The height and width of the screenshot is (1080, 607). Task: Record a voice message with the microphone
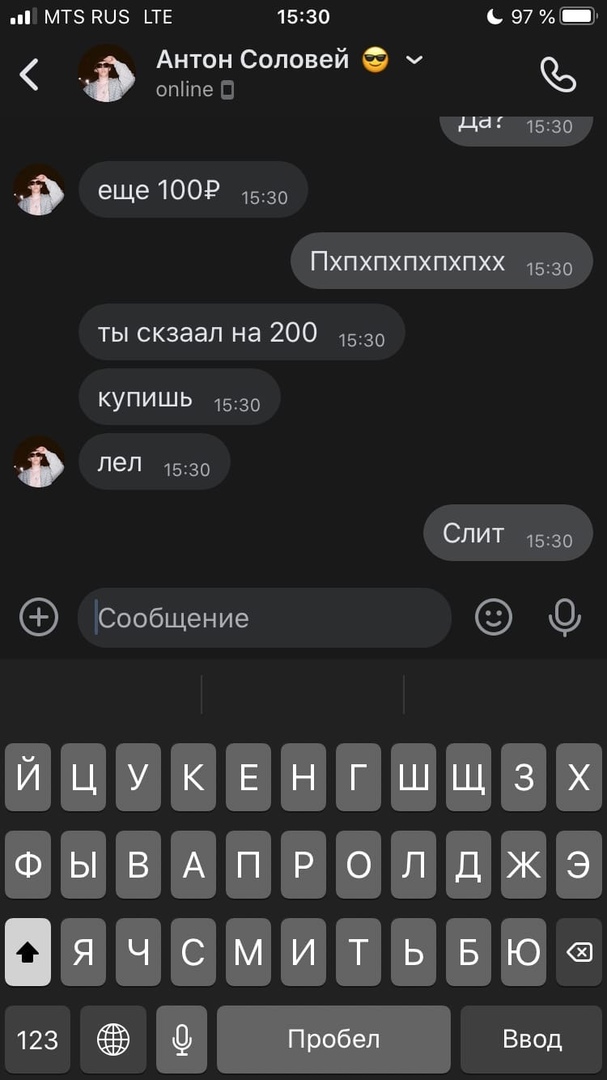(565, 617)
